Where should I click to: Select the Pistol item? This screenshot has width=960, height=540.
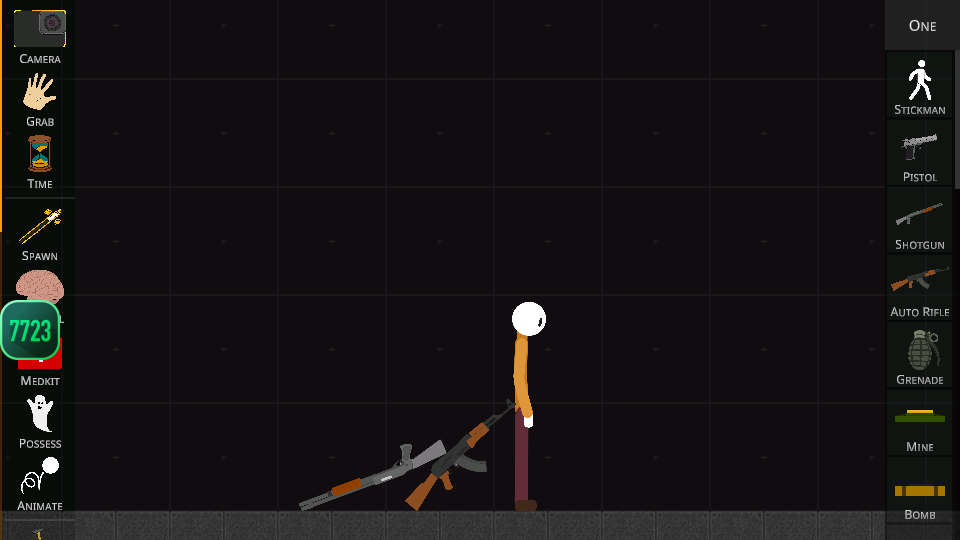pos(920,153)
